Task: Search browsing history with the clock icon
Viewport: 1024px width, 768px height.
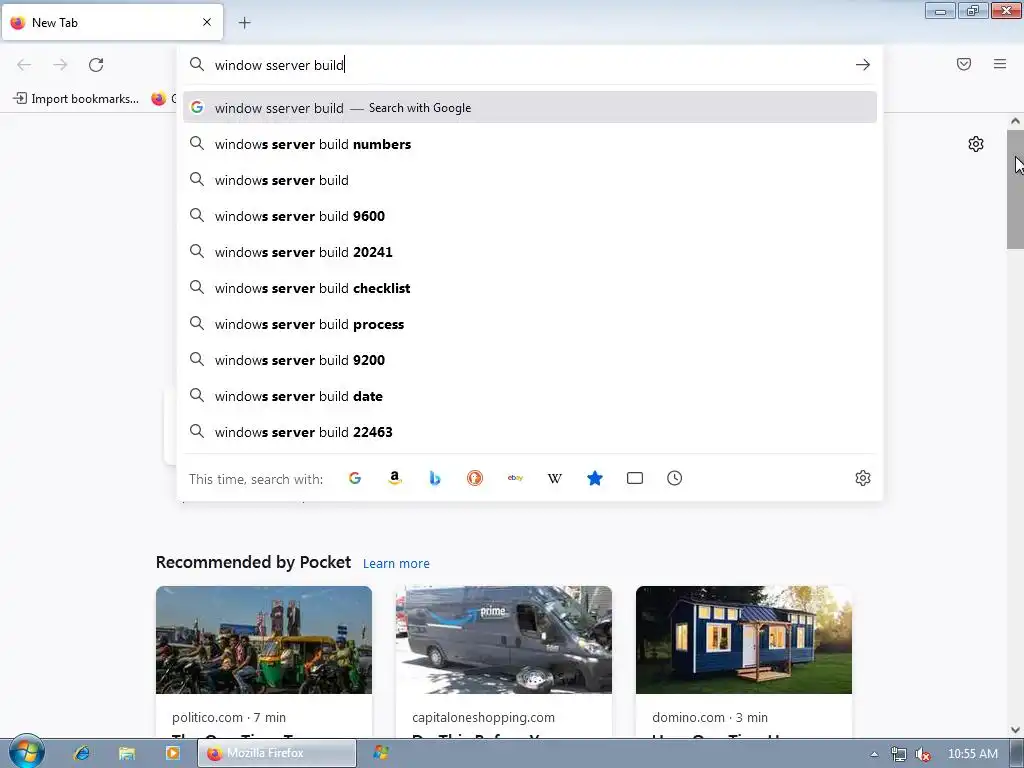Action: coord(675,478)
